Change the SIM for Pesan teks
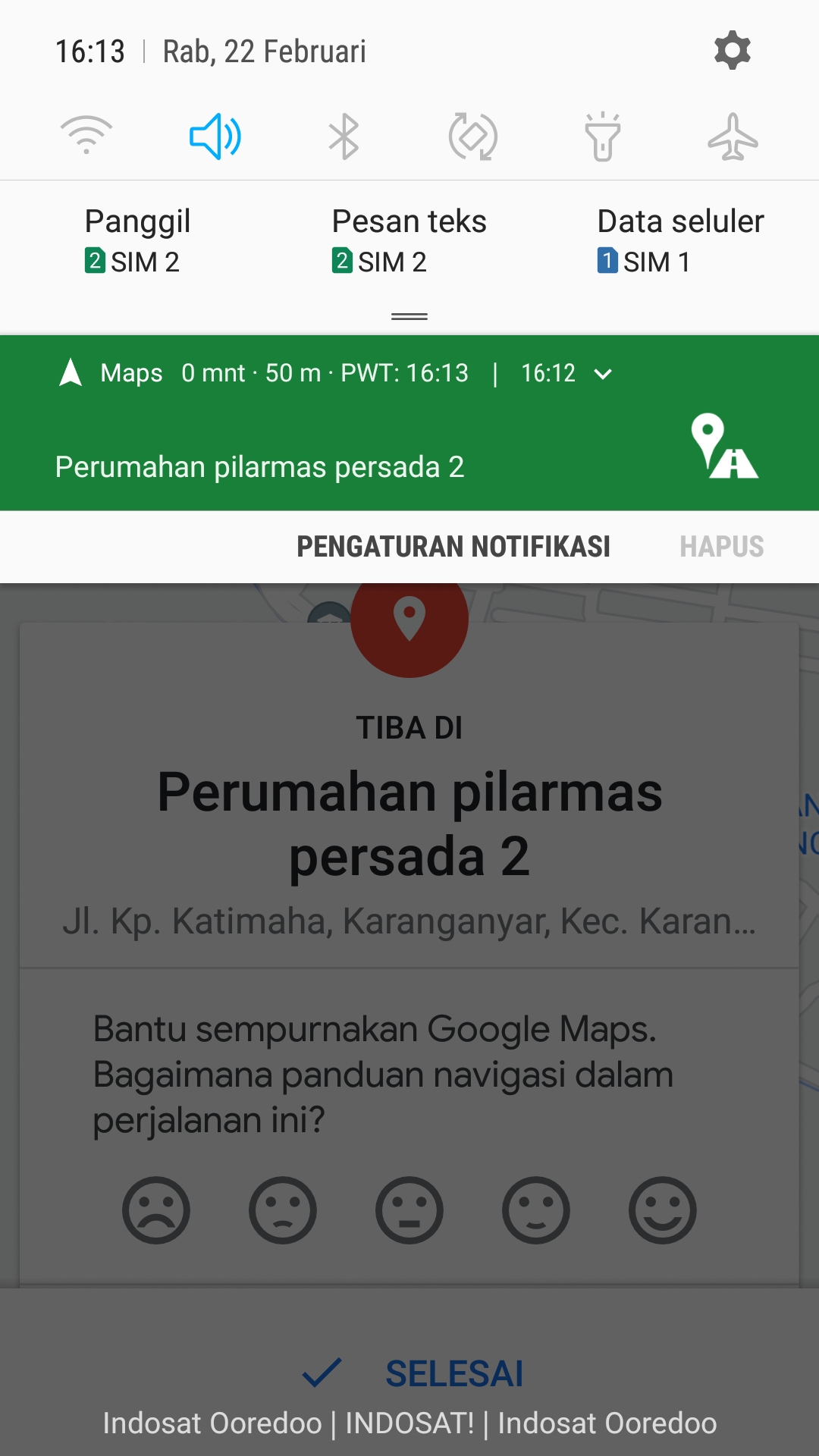The height and width of the screenshot is (1456, 819). 409,240
